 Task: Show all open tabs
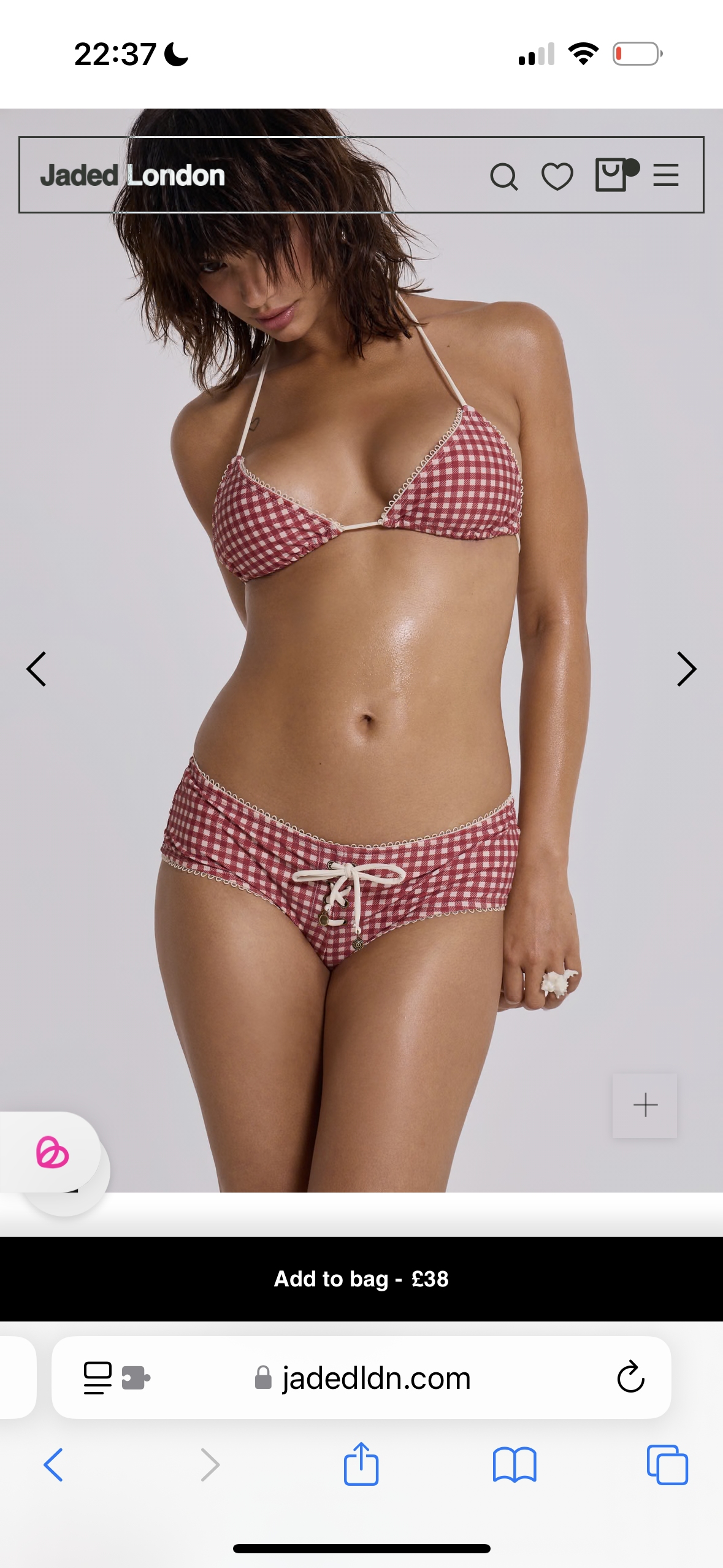point(667,1465)
